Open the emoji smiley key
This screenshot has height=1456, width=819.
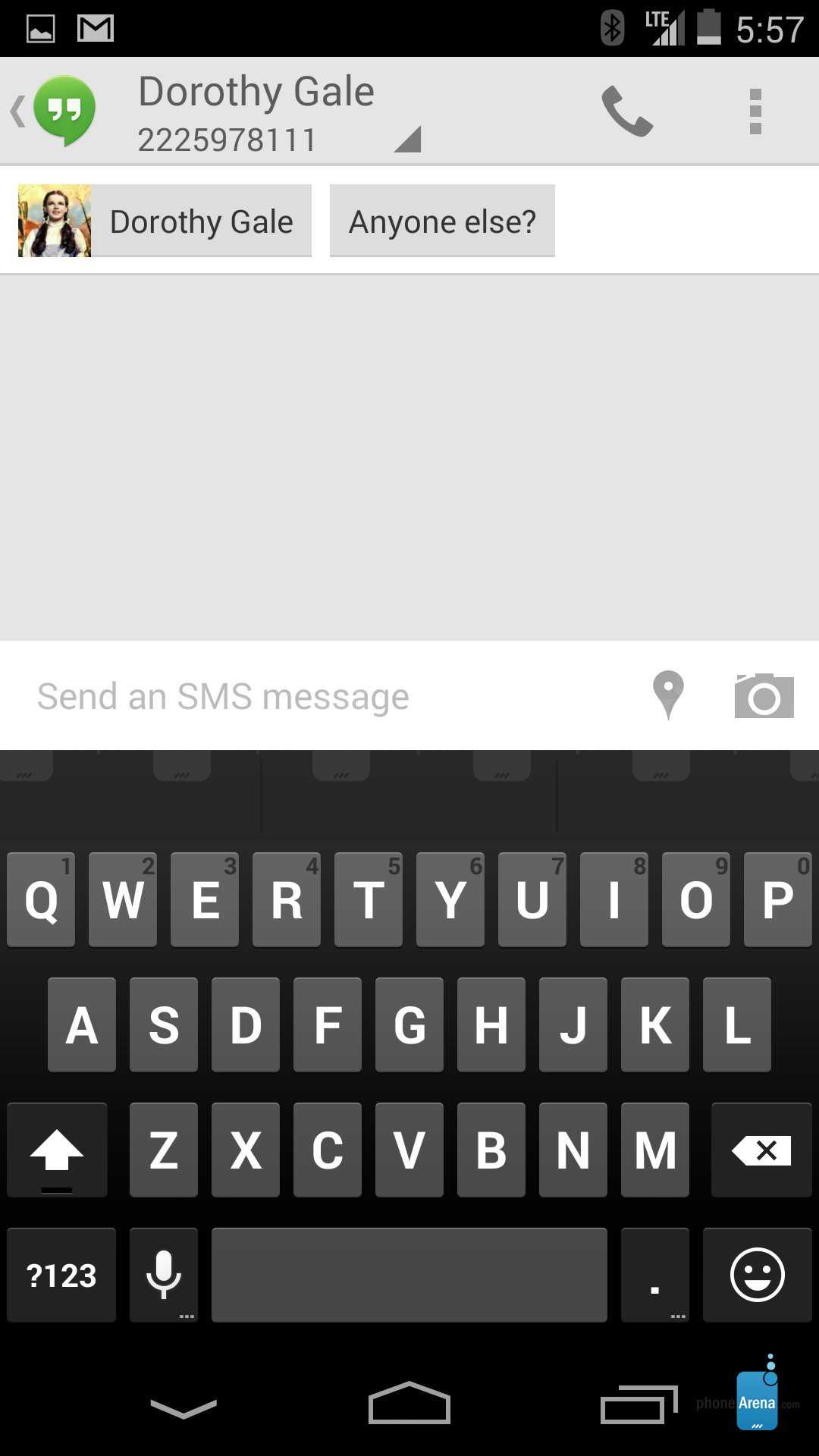pos(757,1276)
